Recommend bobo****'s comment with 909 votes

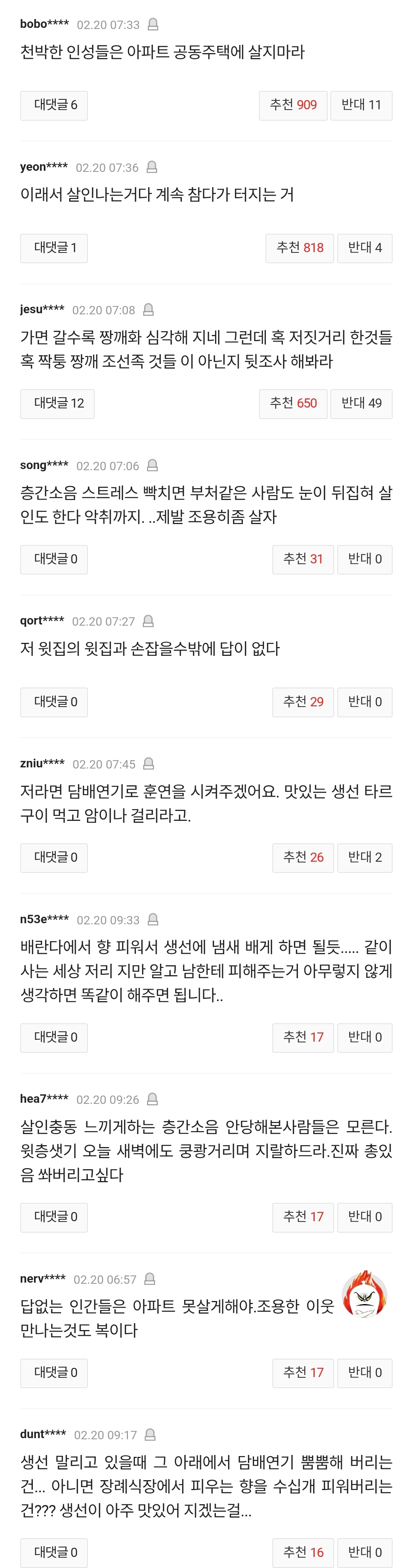293,105
